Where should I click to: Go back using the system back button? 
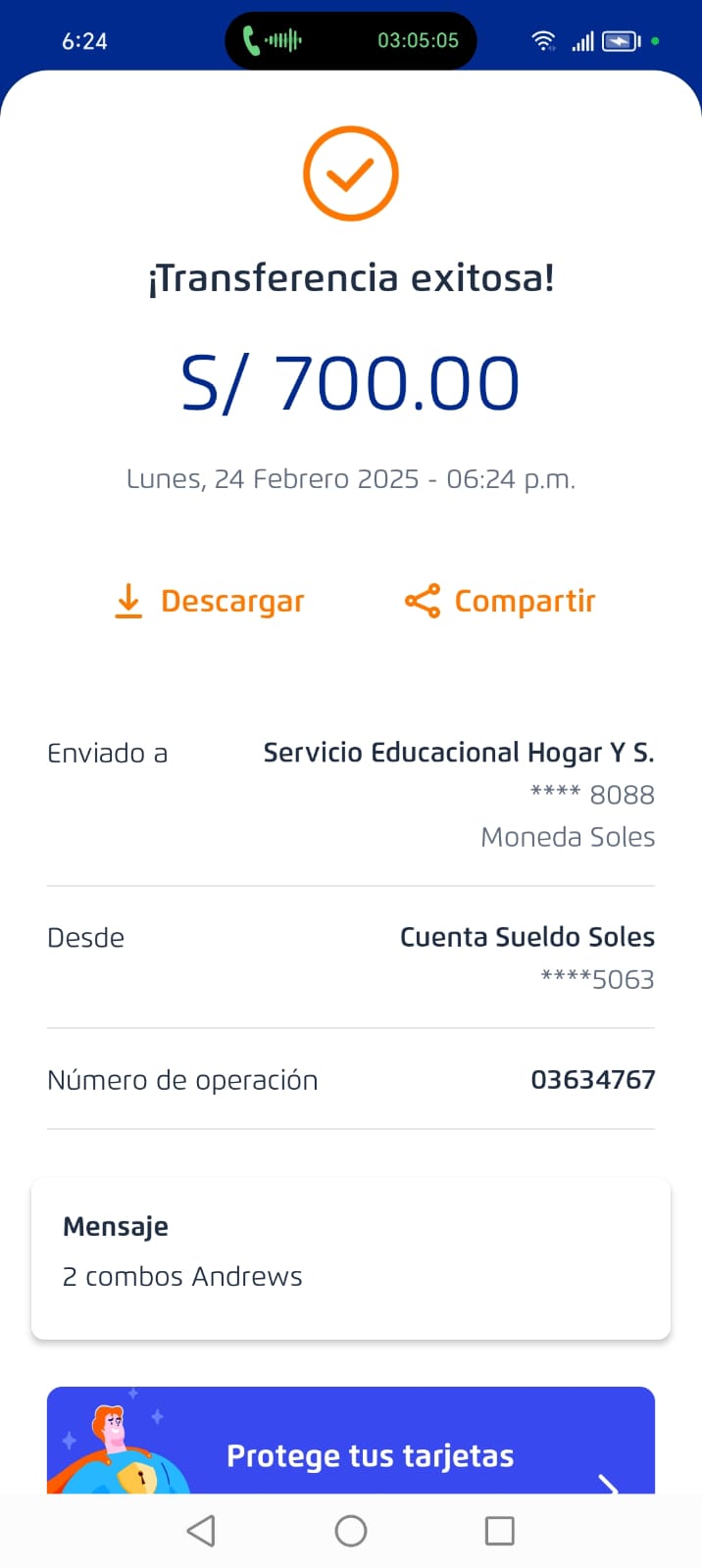(x=201, y=1531)
